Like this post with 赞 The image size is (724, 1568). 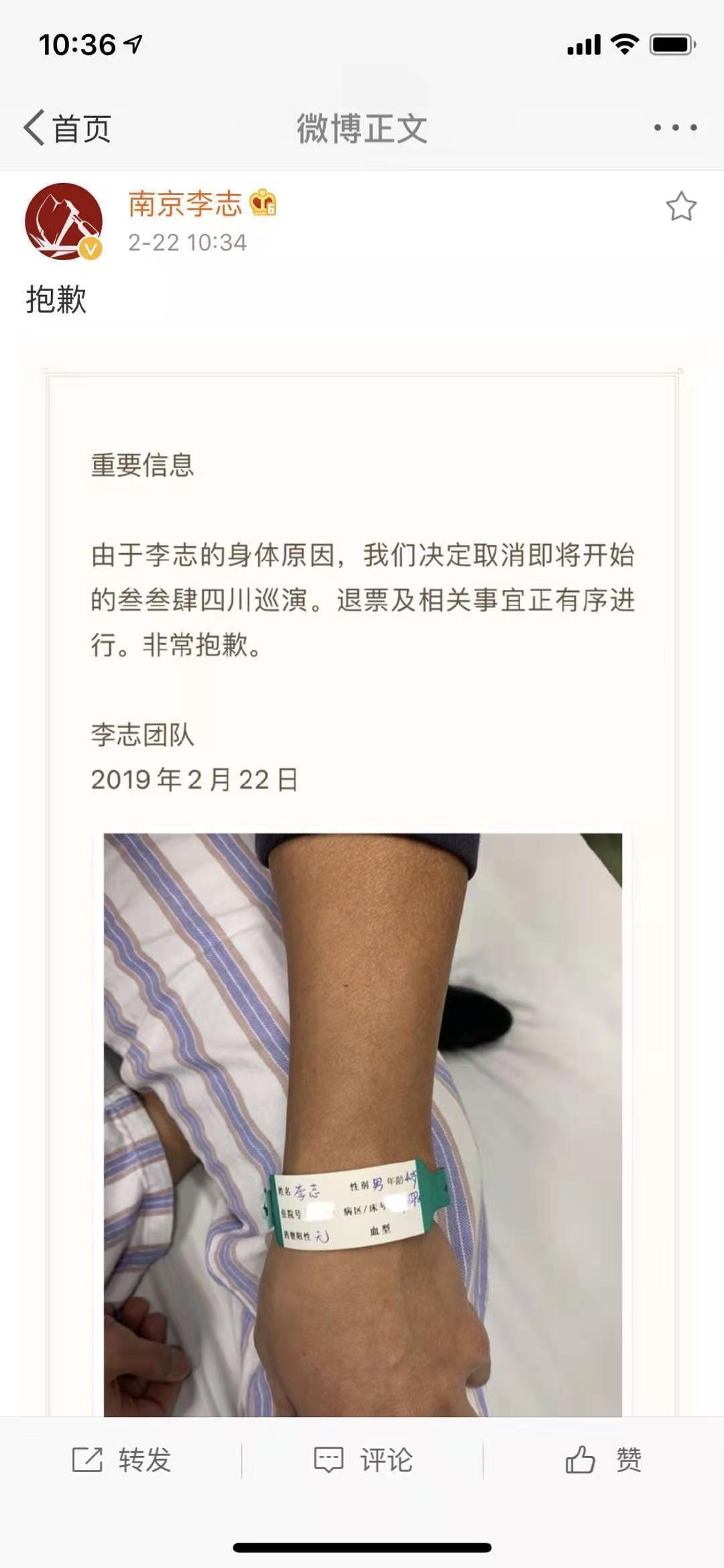pos(603,1459)
